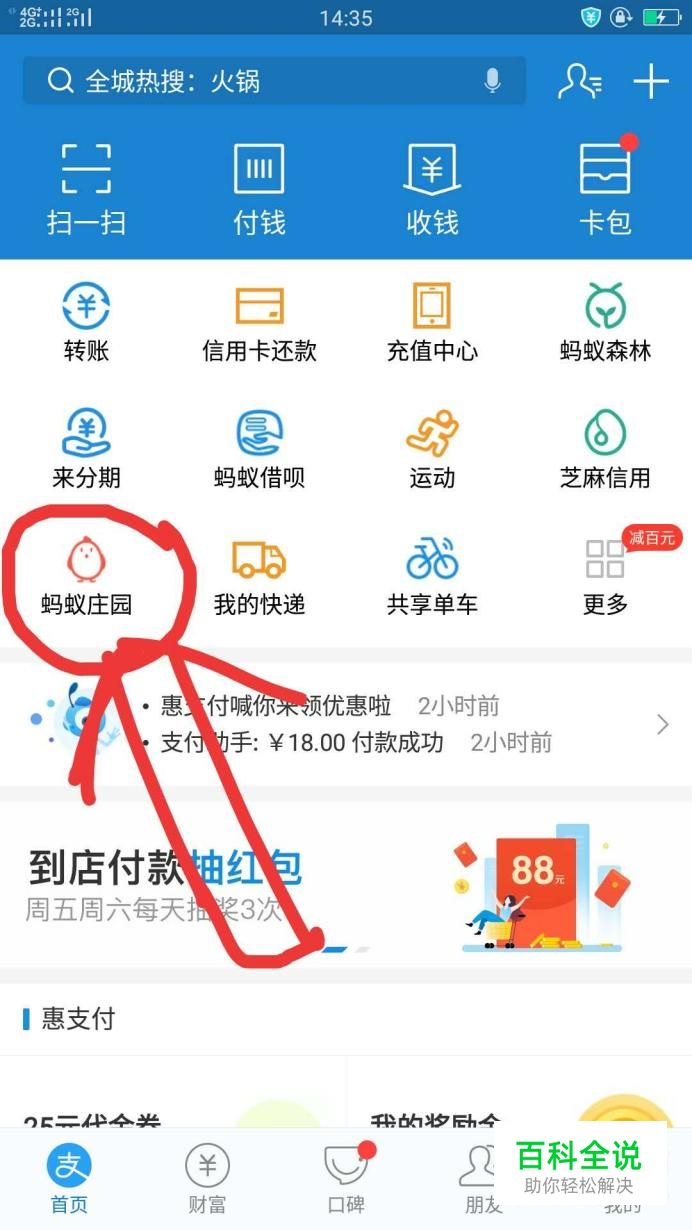Open 卡包 card wallet
692x1230 pixels.
[605, 189]
